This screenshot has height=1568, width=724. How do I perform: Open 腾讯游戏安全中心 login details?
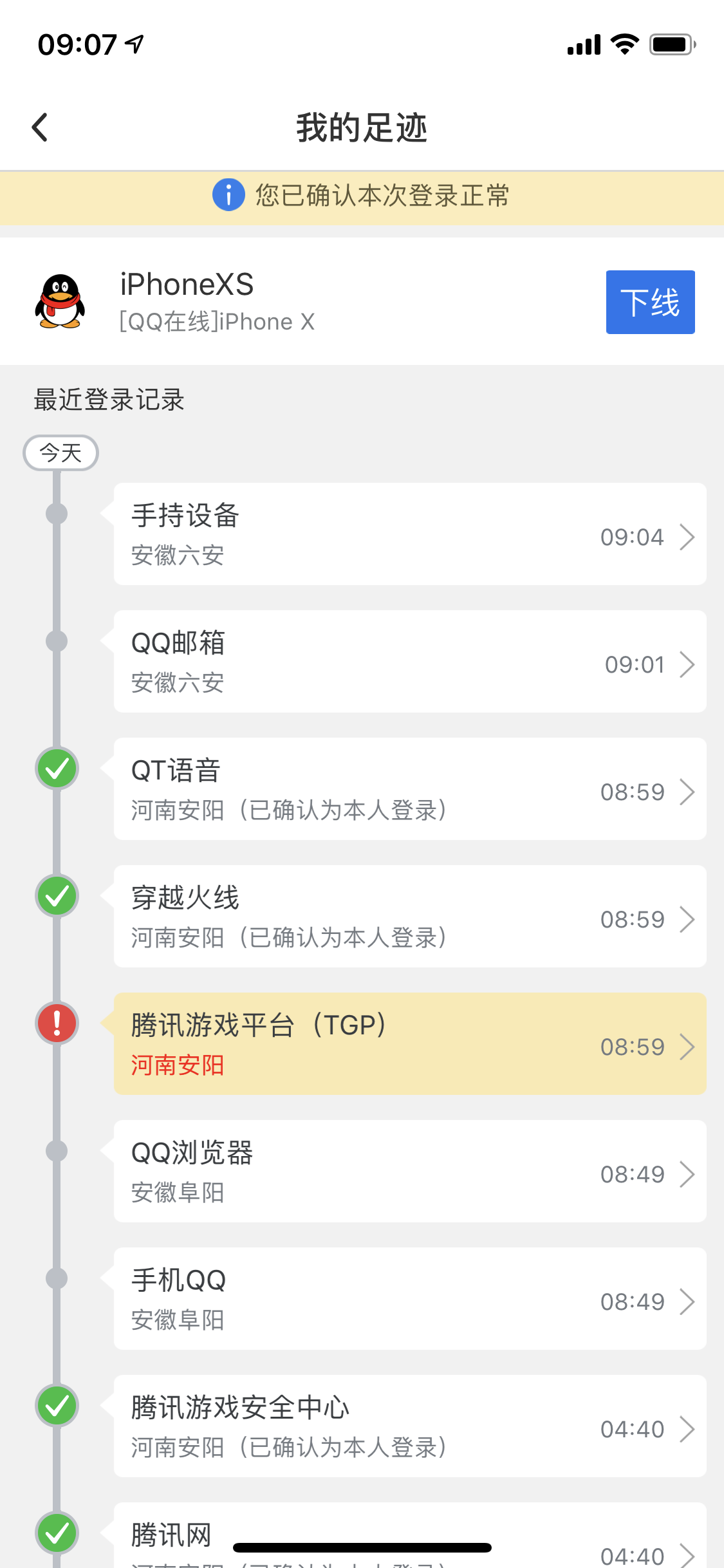(x=410, y=1426)
